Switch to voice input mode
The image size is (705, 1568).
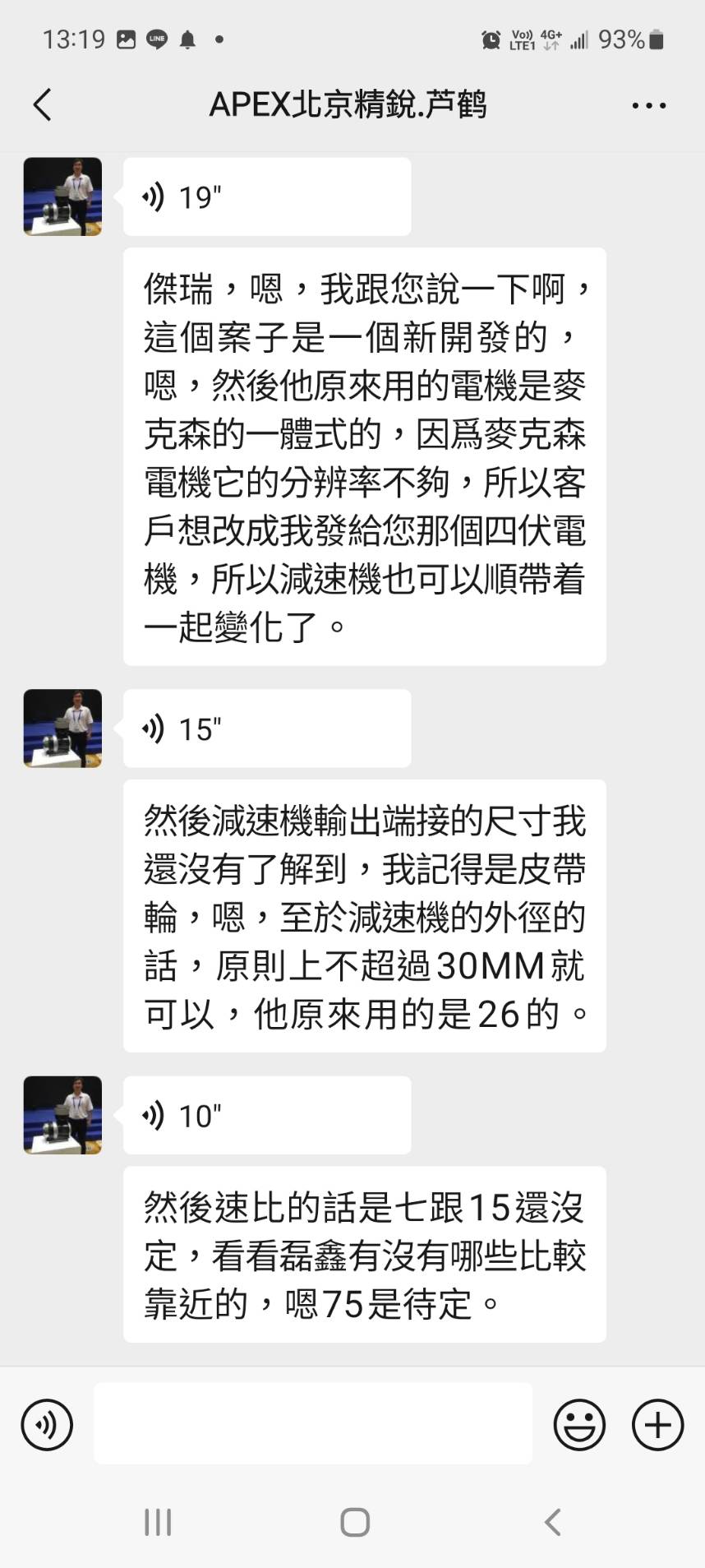tap(47, 1425)
